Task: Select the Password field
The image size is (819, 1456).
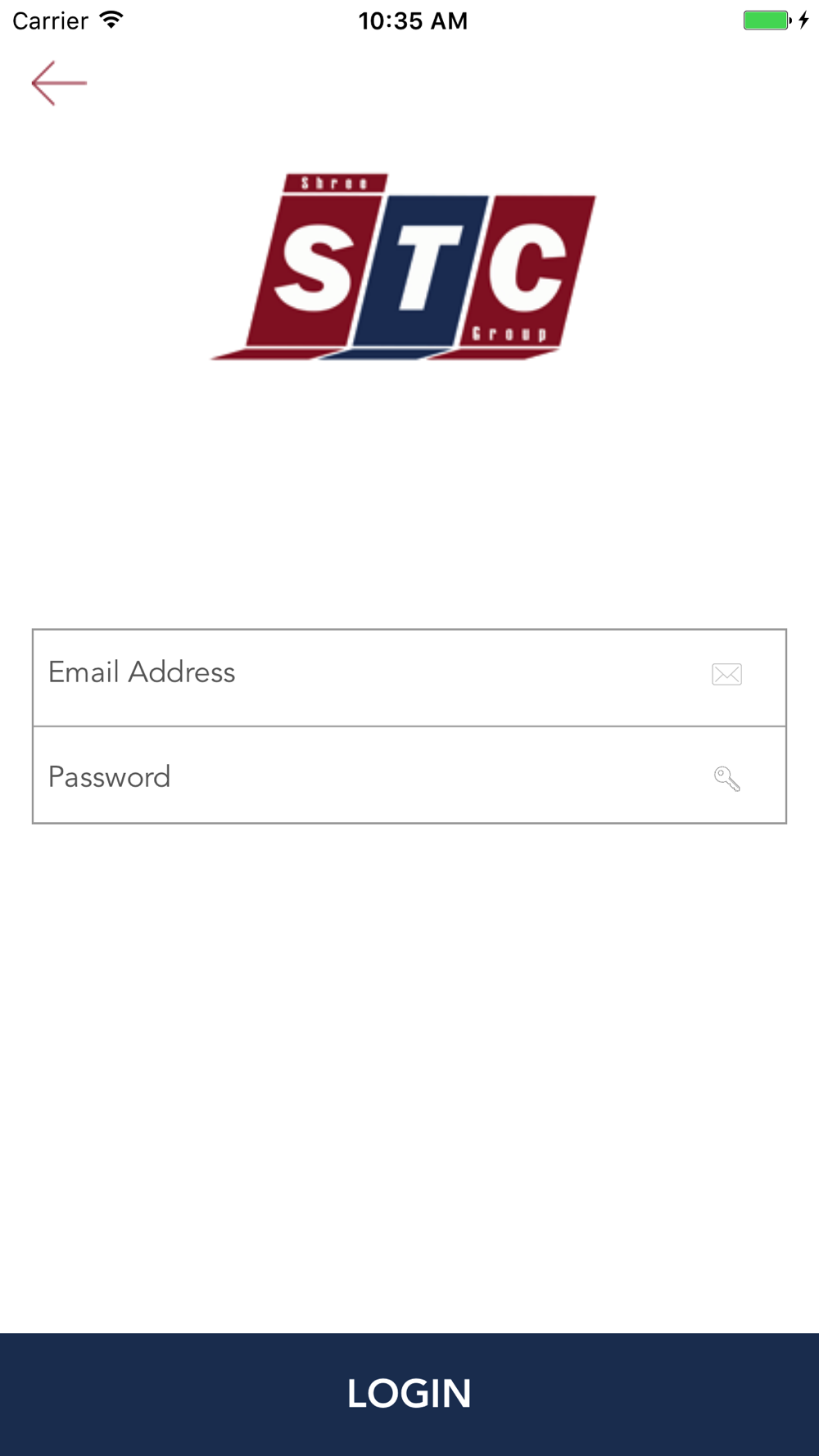Action: click(409, 775)
